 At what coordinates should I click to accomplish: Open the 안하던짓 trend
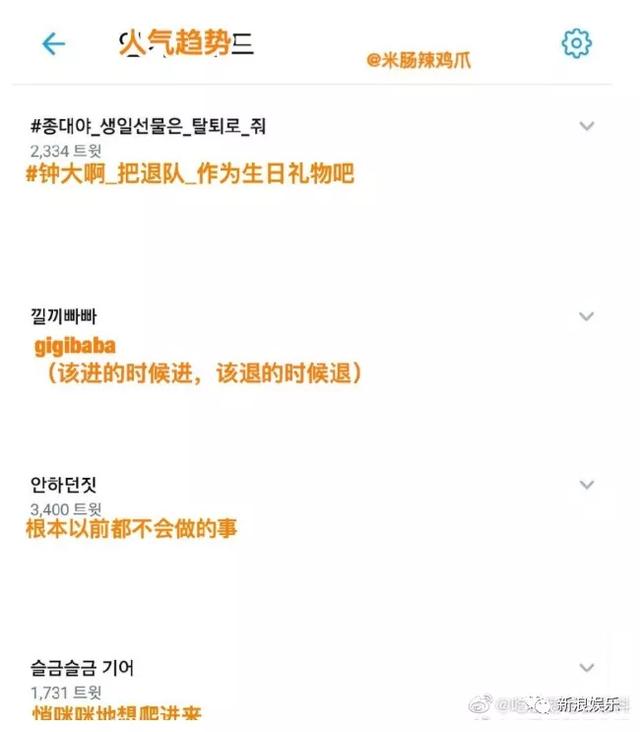[64, 485]
